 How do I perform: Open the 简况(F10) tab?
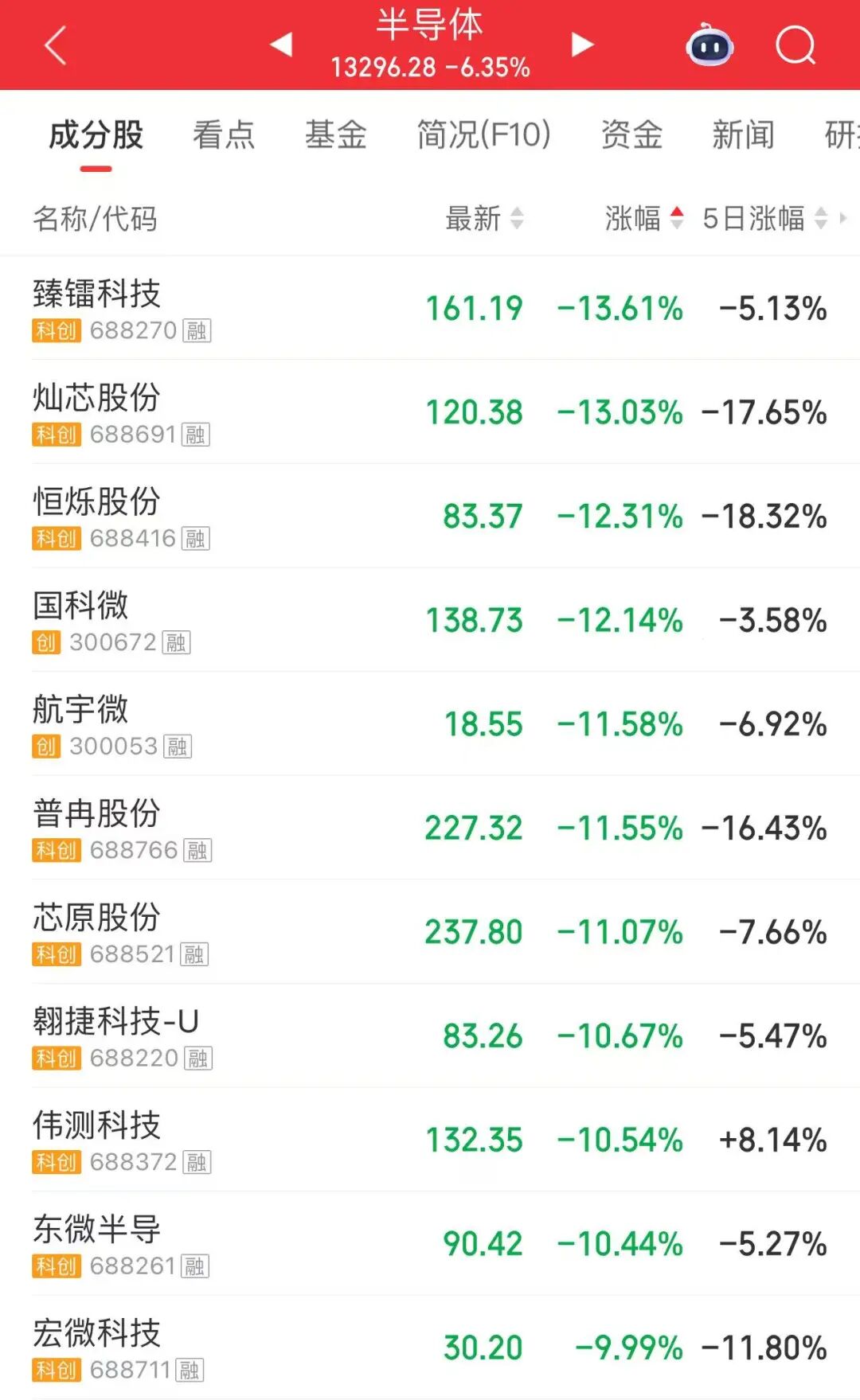point(481,135)
